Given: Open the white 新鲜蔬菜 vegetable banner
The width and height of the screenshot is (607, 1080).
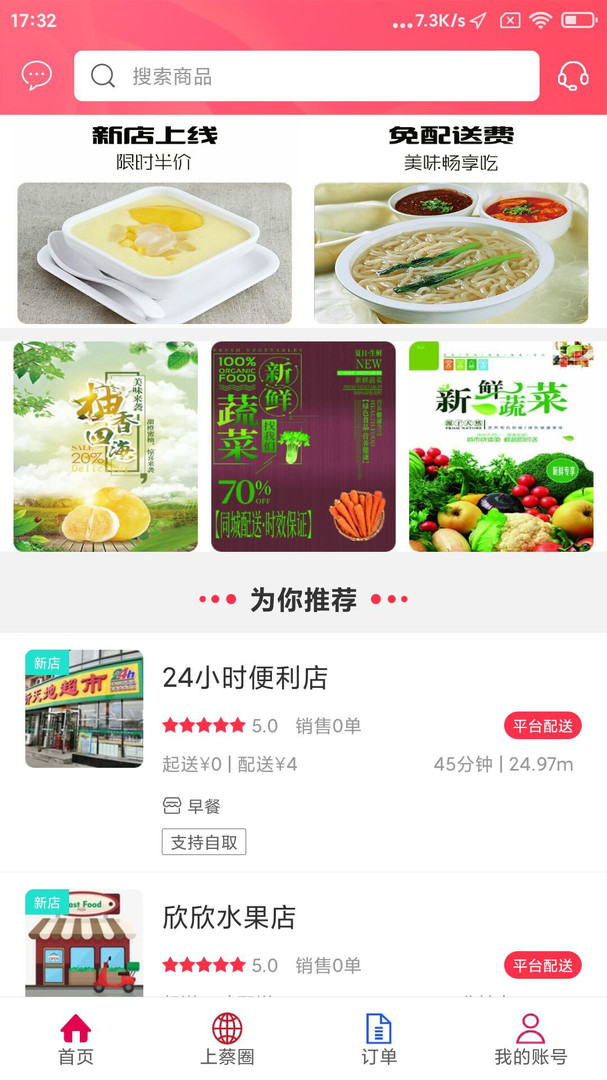Looking at the screenshot, I should coord(500,446).
